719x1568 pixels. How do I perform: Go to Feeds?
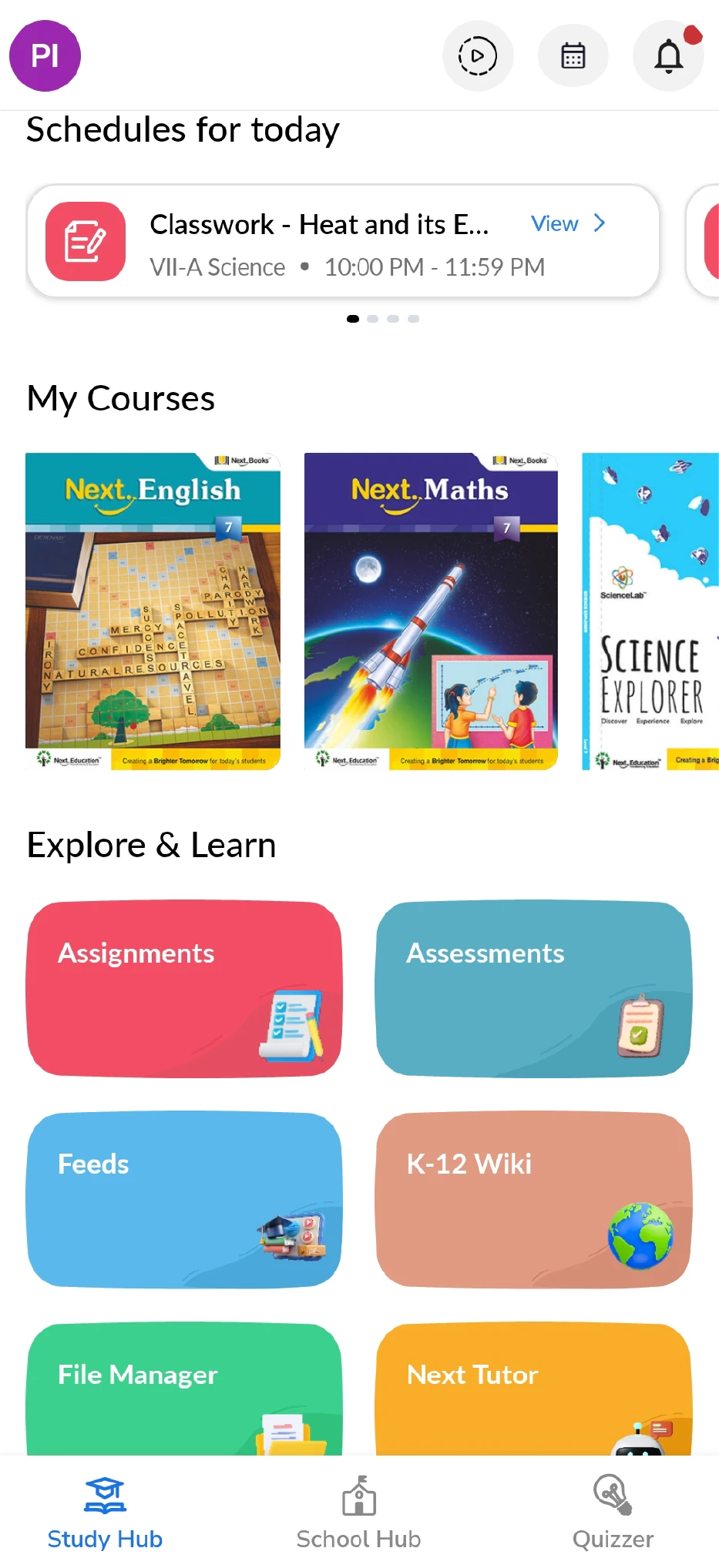point(184,1199)
